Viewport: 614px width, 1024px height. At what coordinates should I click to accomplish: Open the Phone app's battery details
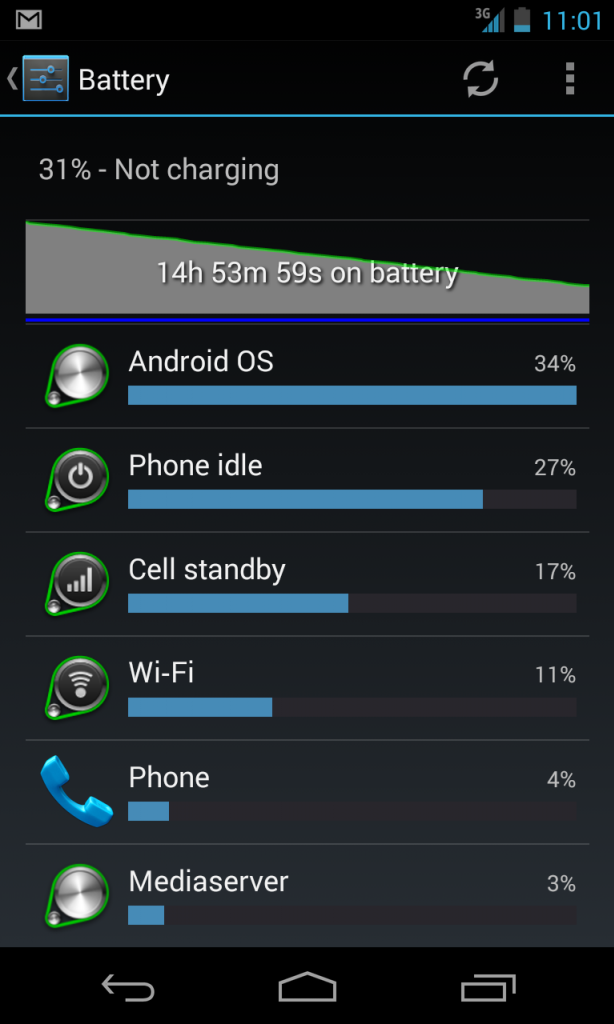point(307,792)
